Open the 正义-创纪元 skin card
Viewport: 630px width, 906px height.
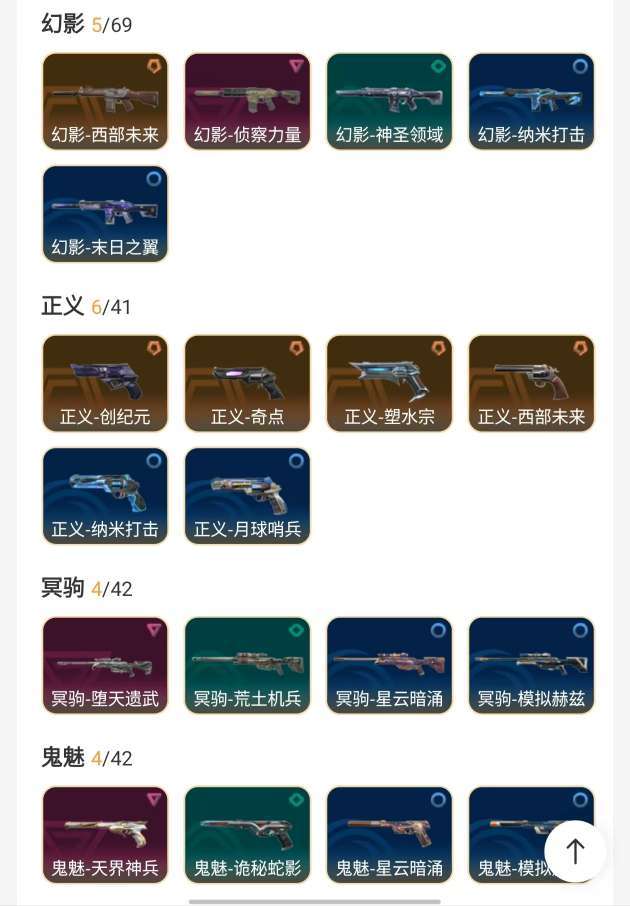(x=105, y=384)
